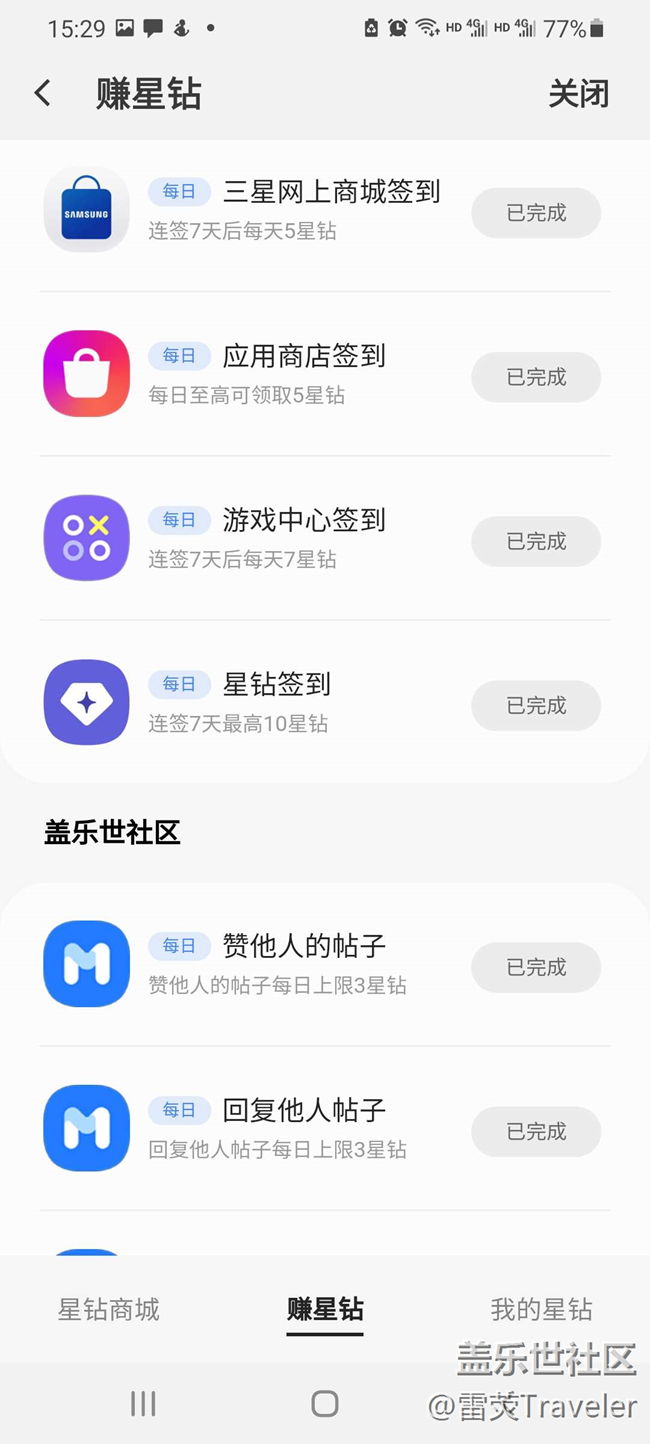
Task: Tap 已完成 beside 赞他人的帖子
Action: [536, 967]
